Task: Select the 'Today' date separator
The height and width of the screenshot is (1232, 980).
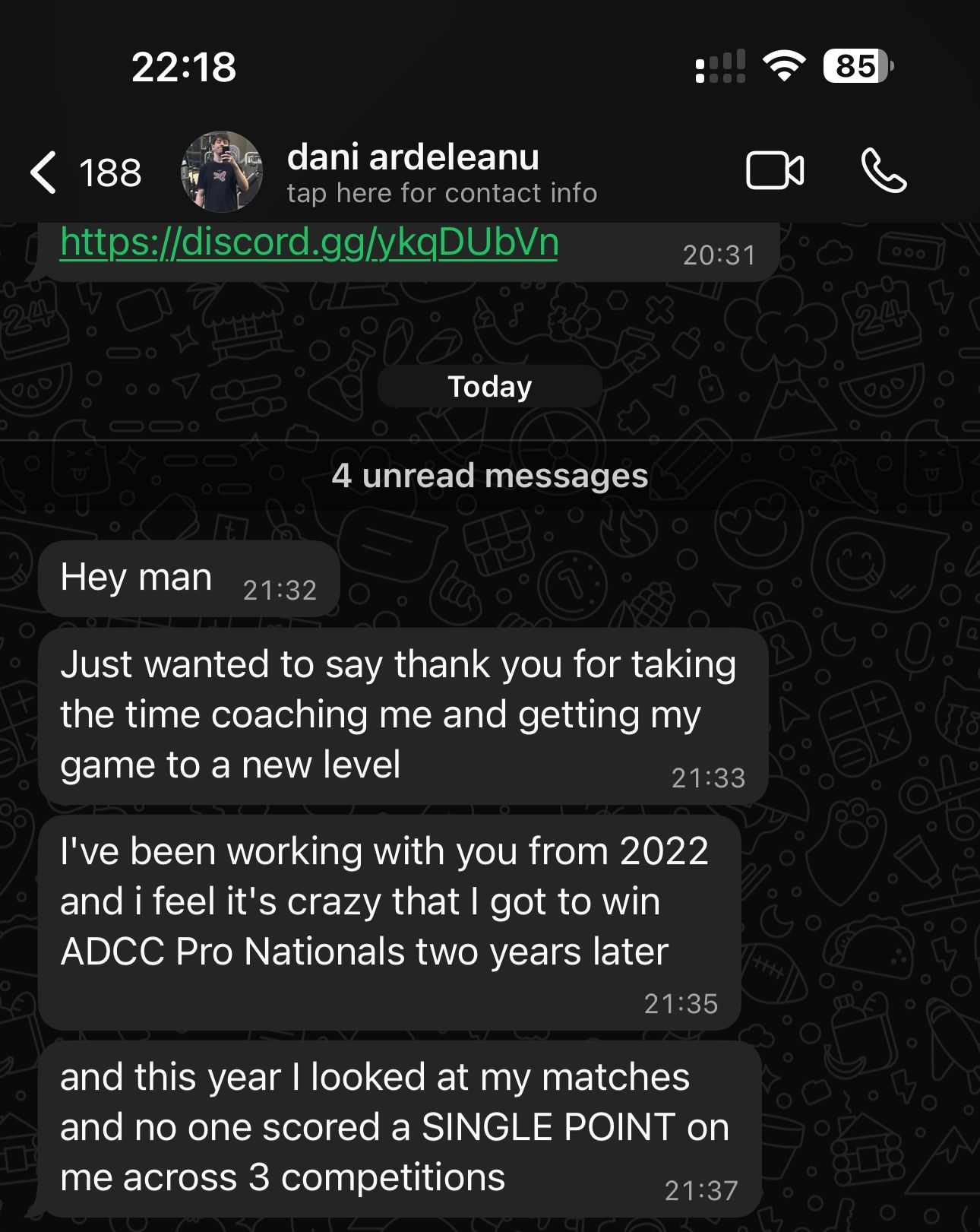Action: click(x=489, y=386)
